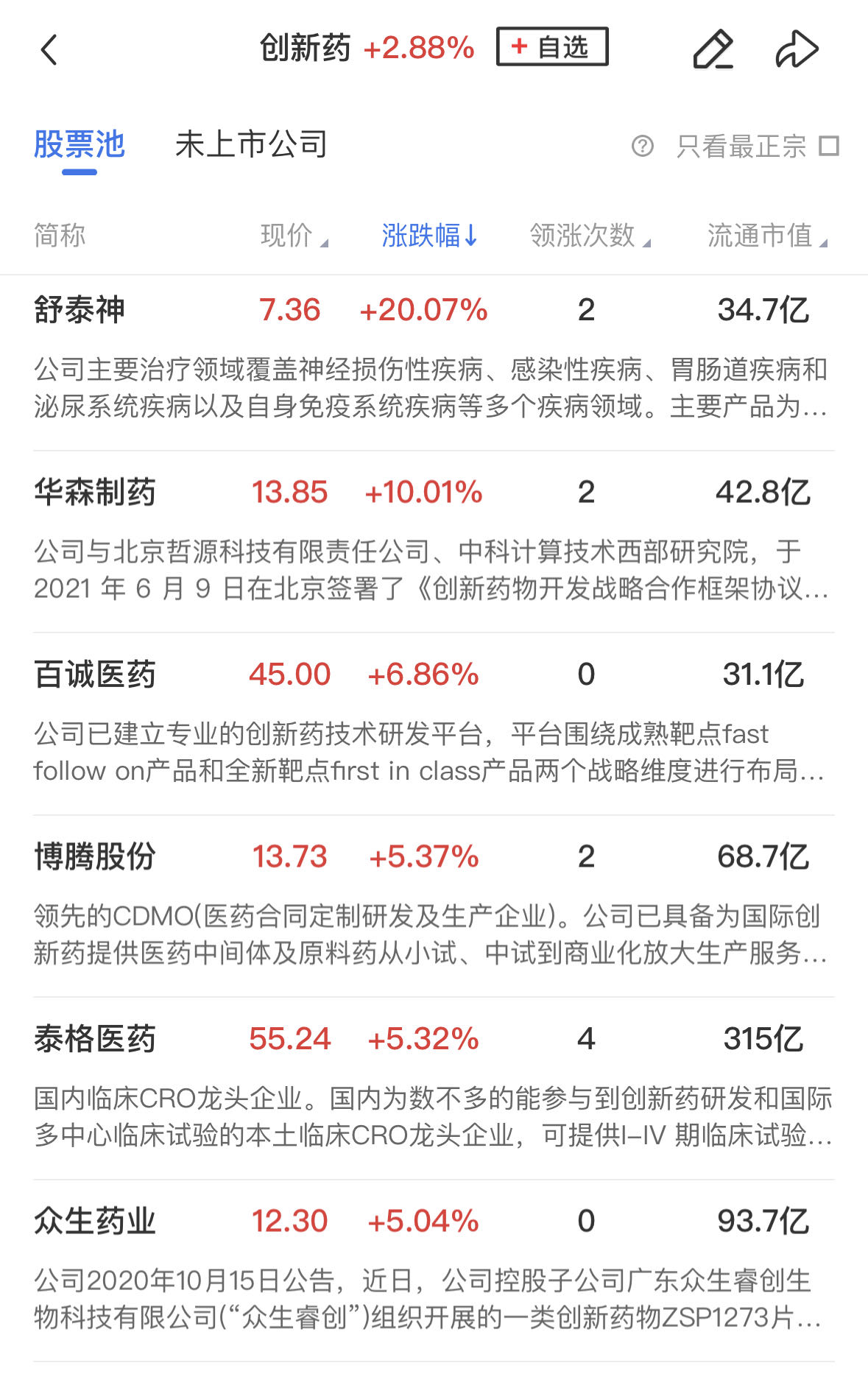868x1374 pixels.
Task: Open the 博腾股份 stock entry
Action: pyautogui.click(x=93, y=856)
